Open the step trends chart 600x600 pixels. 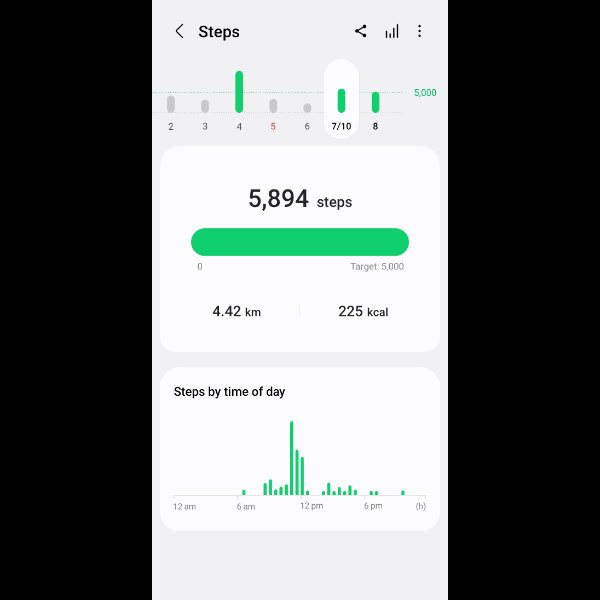(391, 32)
